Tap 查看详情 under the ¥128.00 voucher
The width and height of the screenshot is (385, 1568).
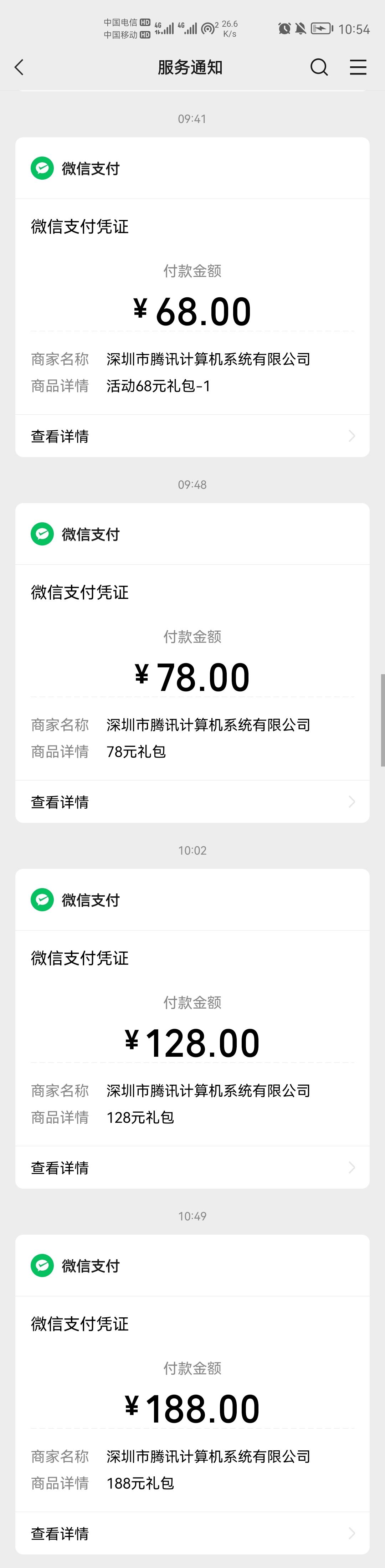click(191, 1168)
